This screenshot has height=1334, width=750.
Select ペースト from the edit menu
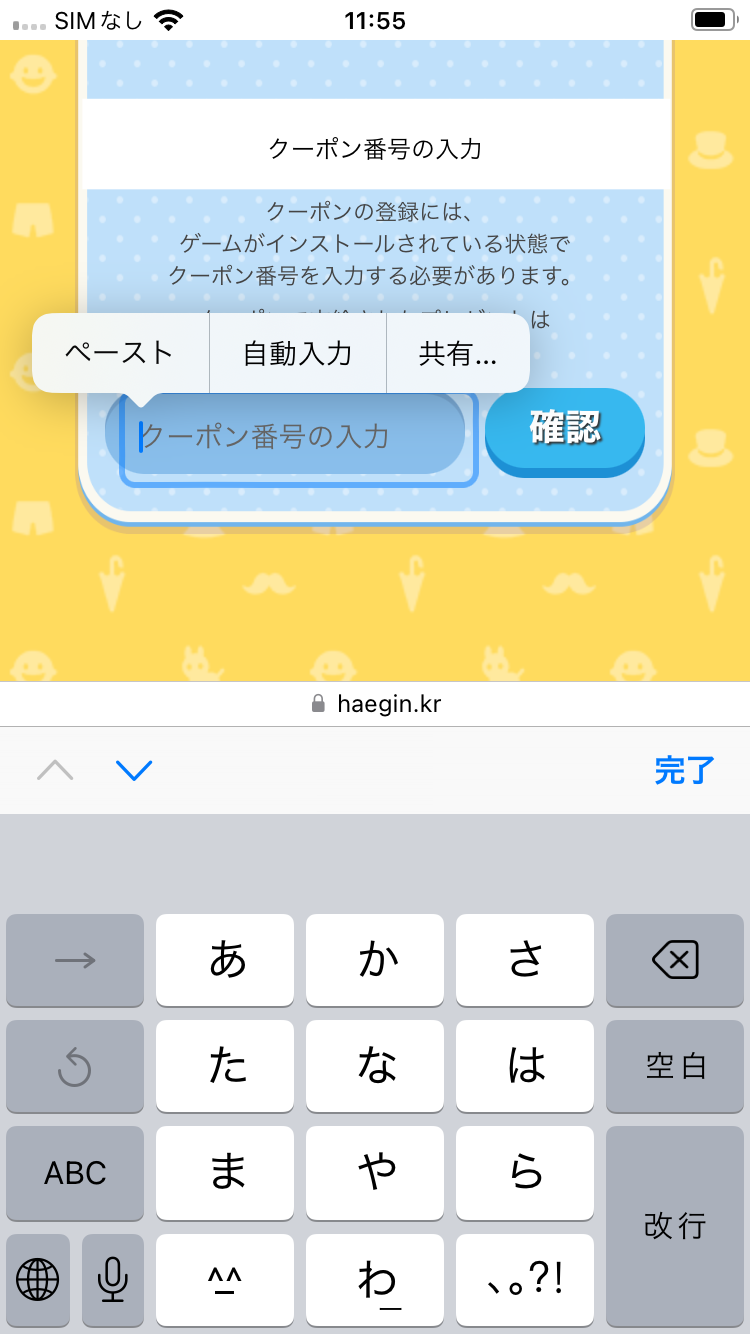(120, 353)
